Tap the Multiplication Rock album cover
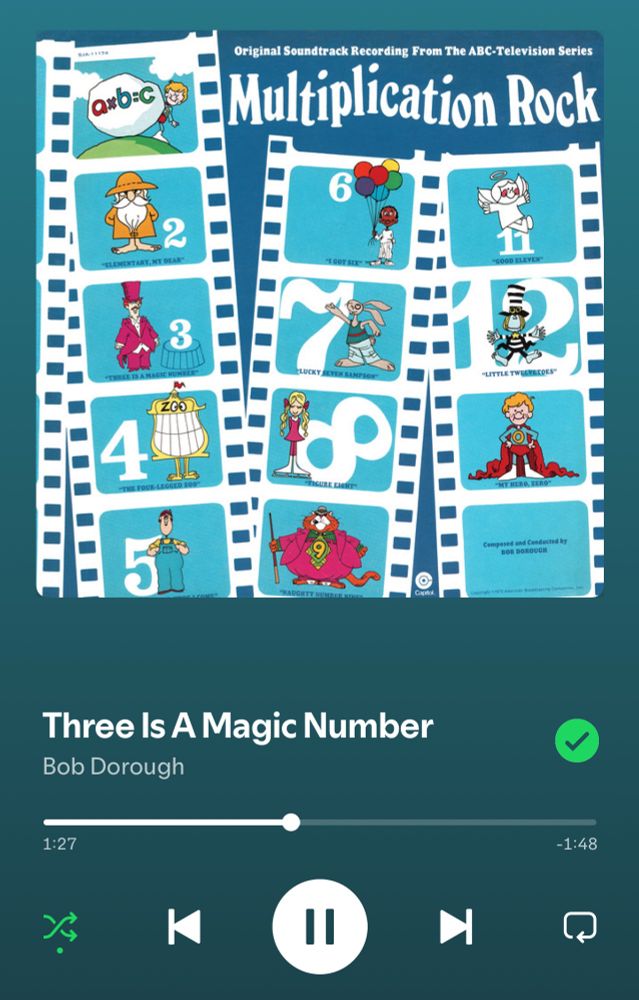This screenshot has width=639, height=1000. pyautogui.click(x=320, y=314)
